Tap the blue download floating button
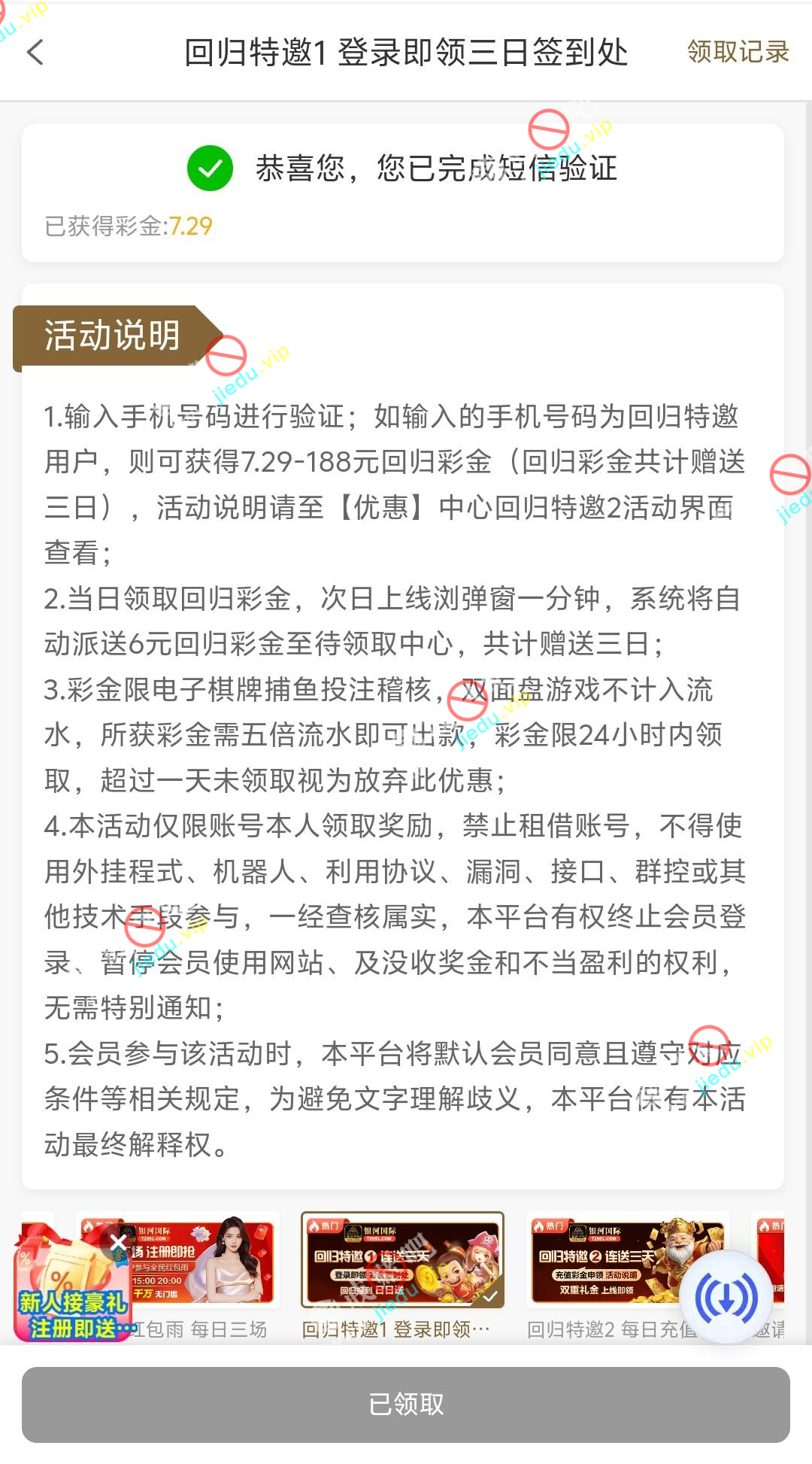Screen dimensions: 812x1464 pos(726,1297)
